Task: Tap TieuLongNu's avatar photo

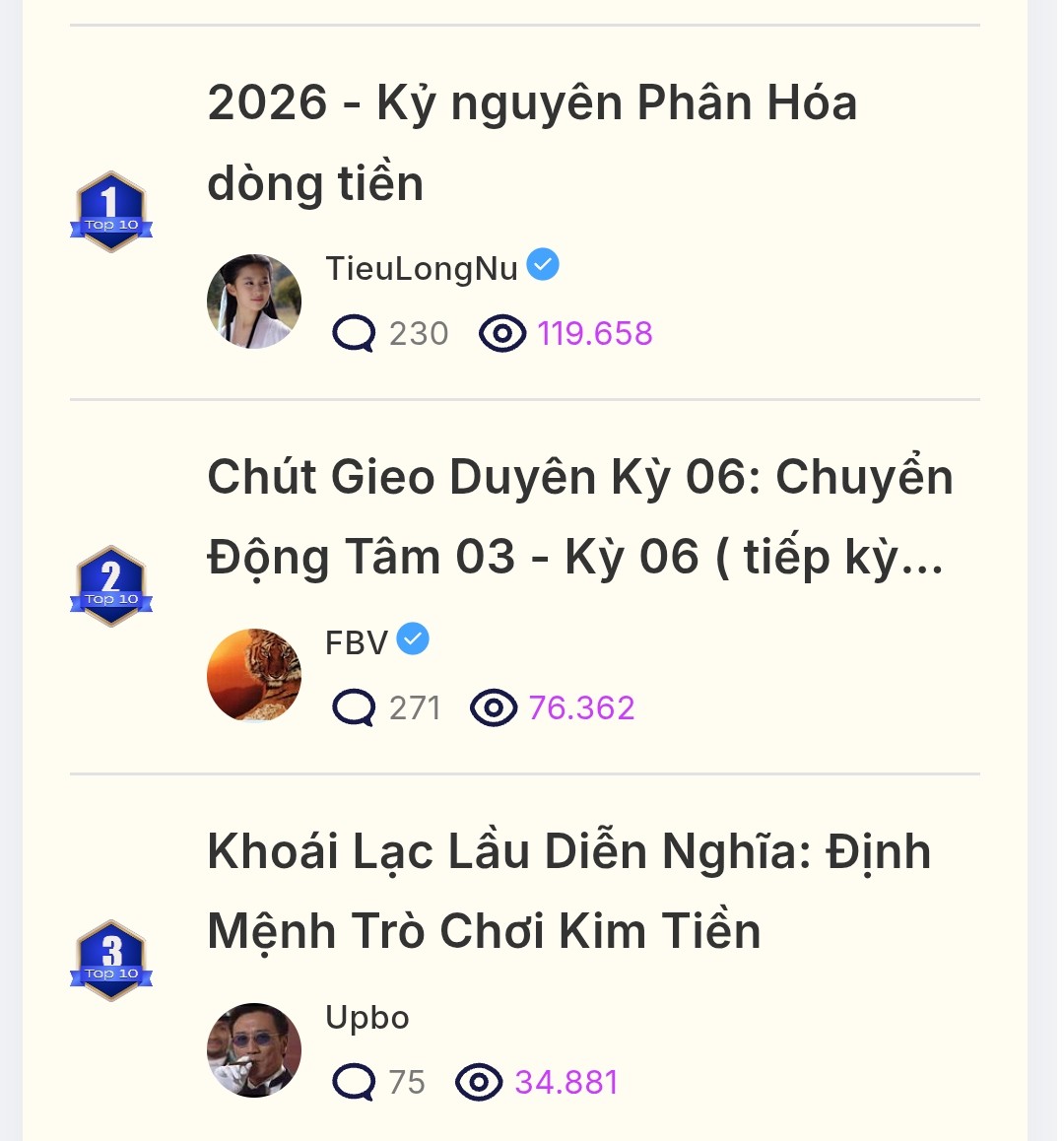Action: (x=254, y=302)
